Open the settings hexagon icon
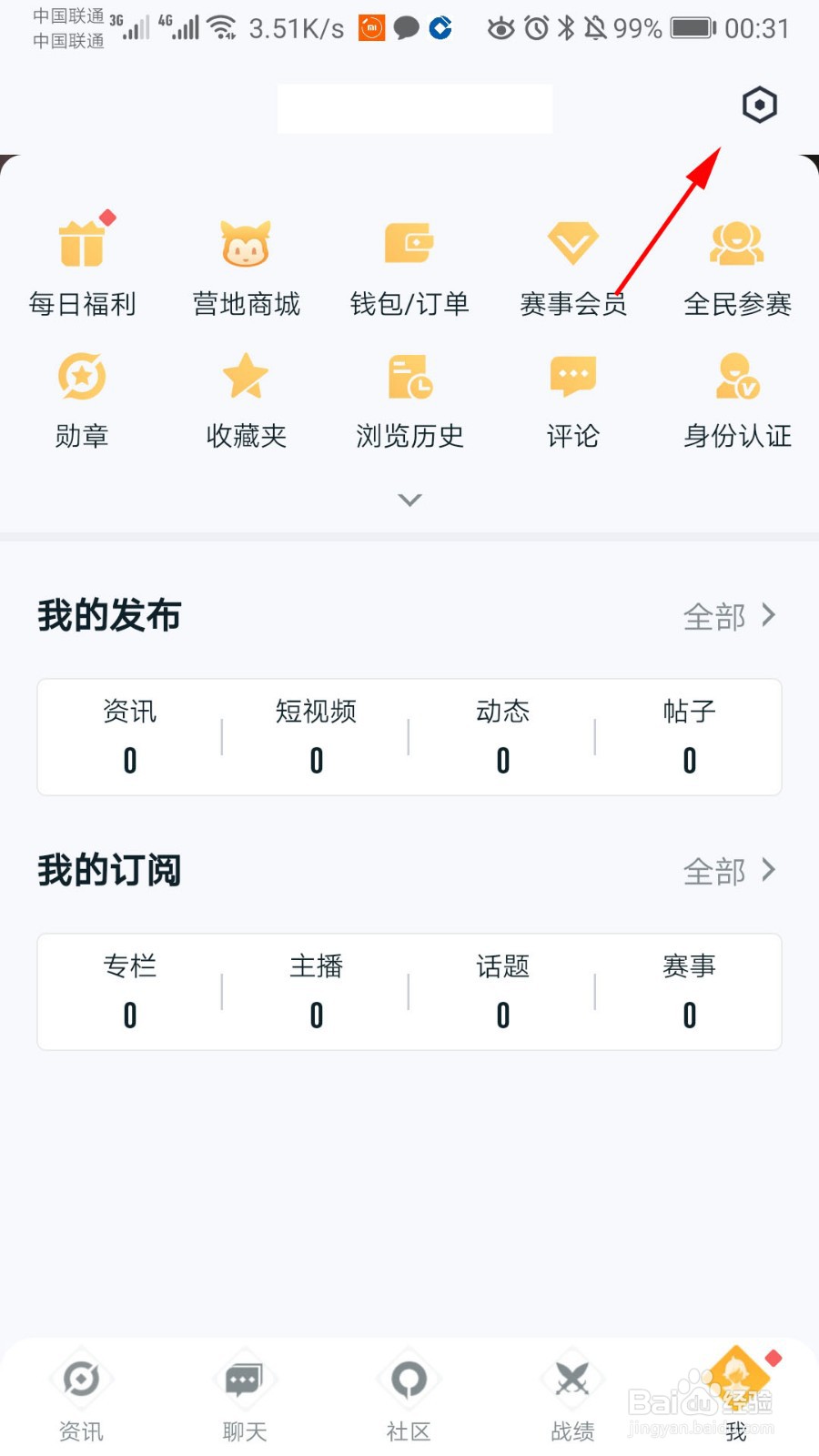 [x=759, y=106]
